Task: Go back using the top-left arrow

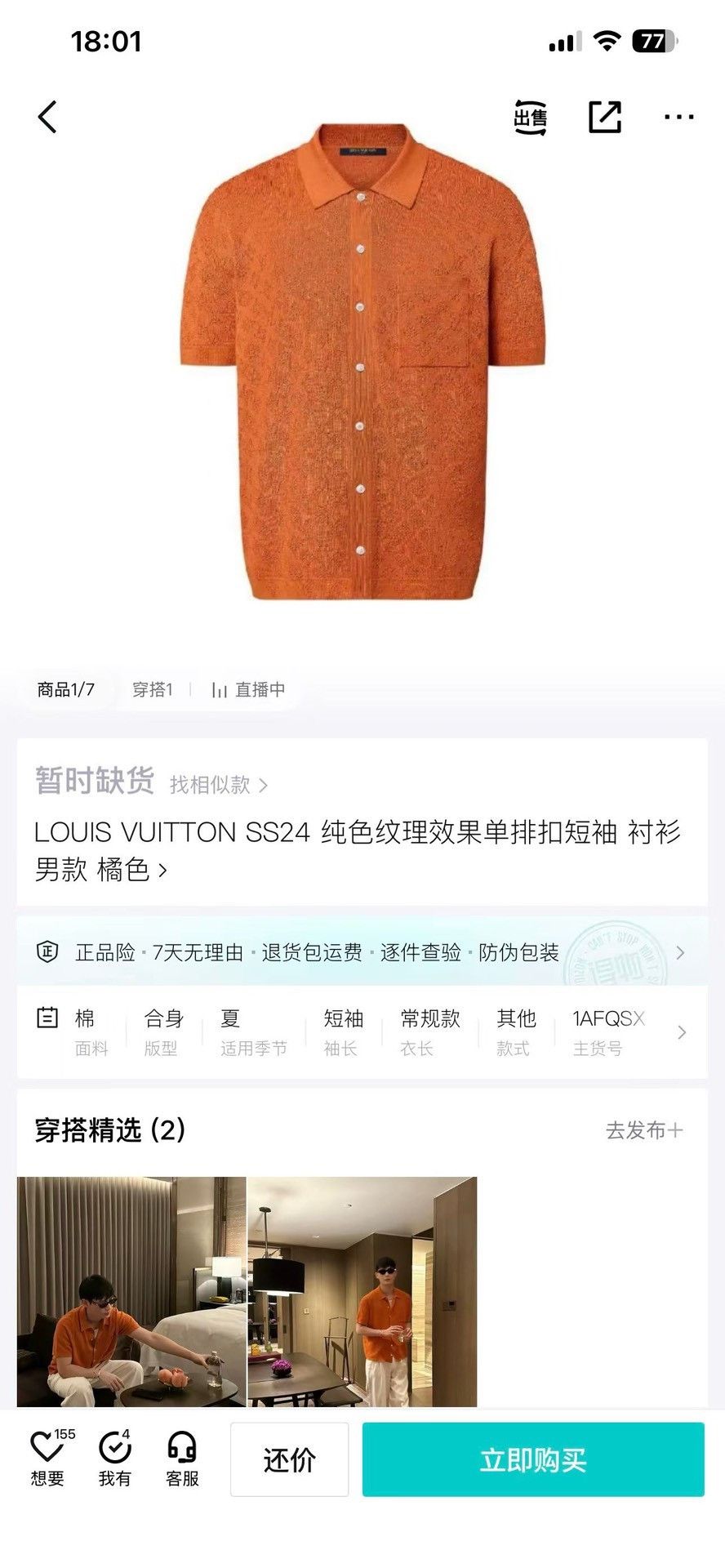Action: (47, 117)
